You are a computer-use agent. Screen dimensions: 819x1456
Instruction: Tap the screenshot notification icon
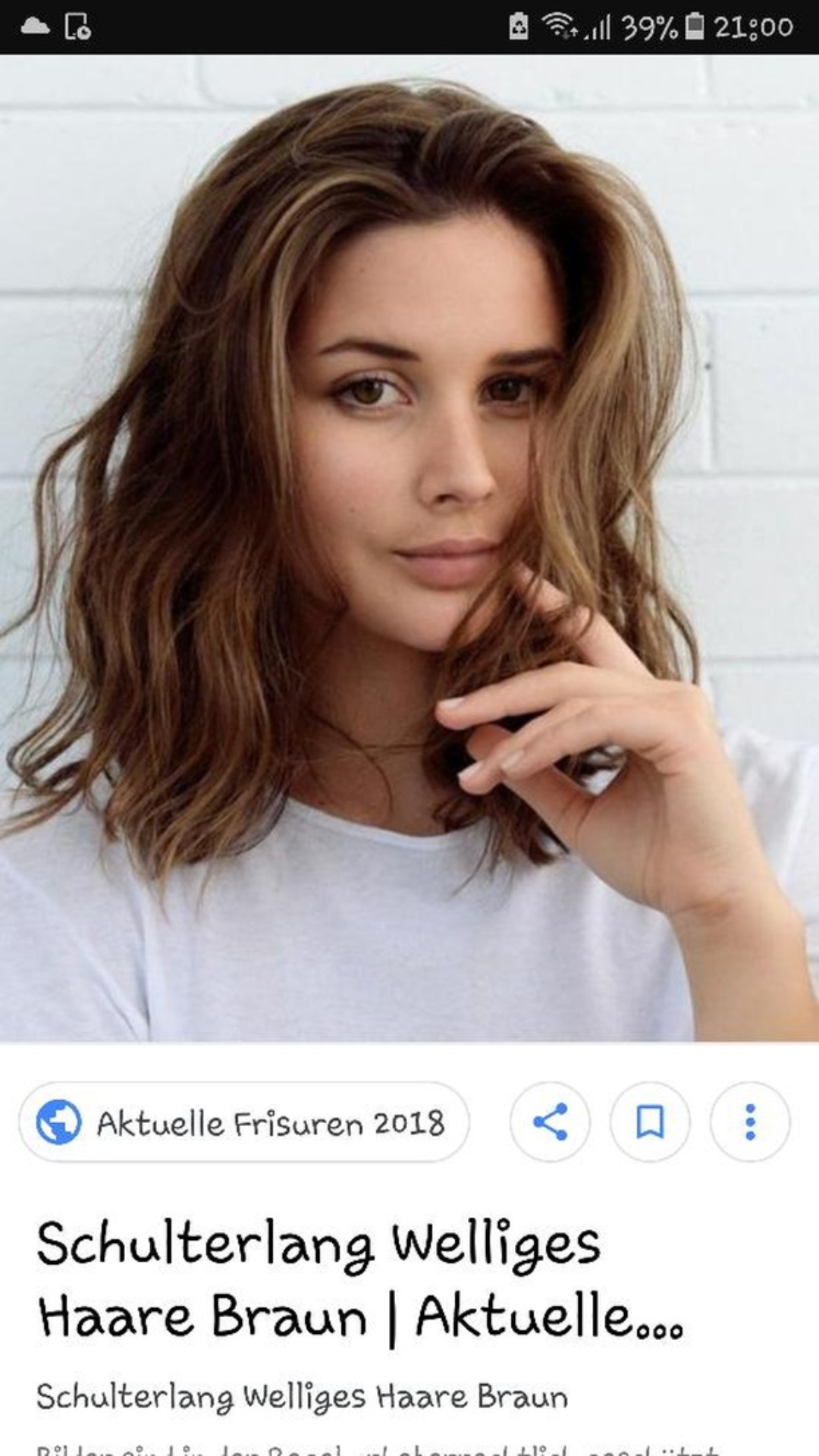(80, 24)
